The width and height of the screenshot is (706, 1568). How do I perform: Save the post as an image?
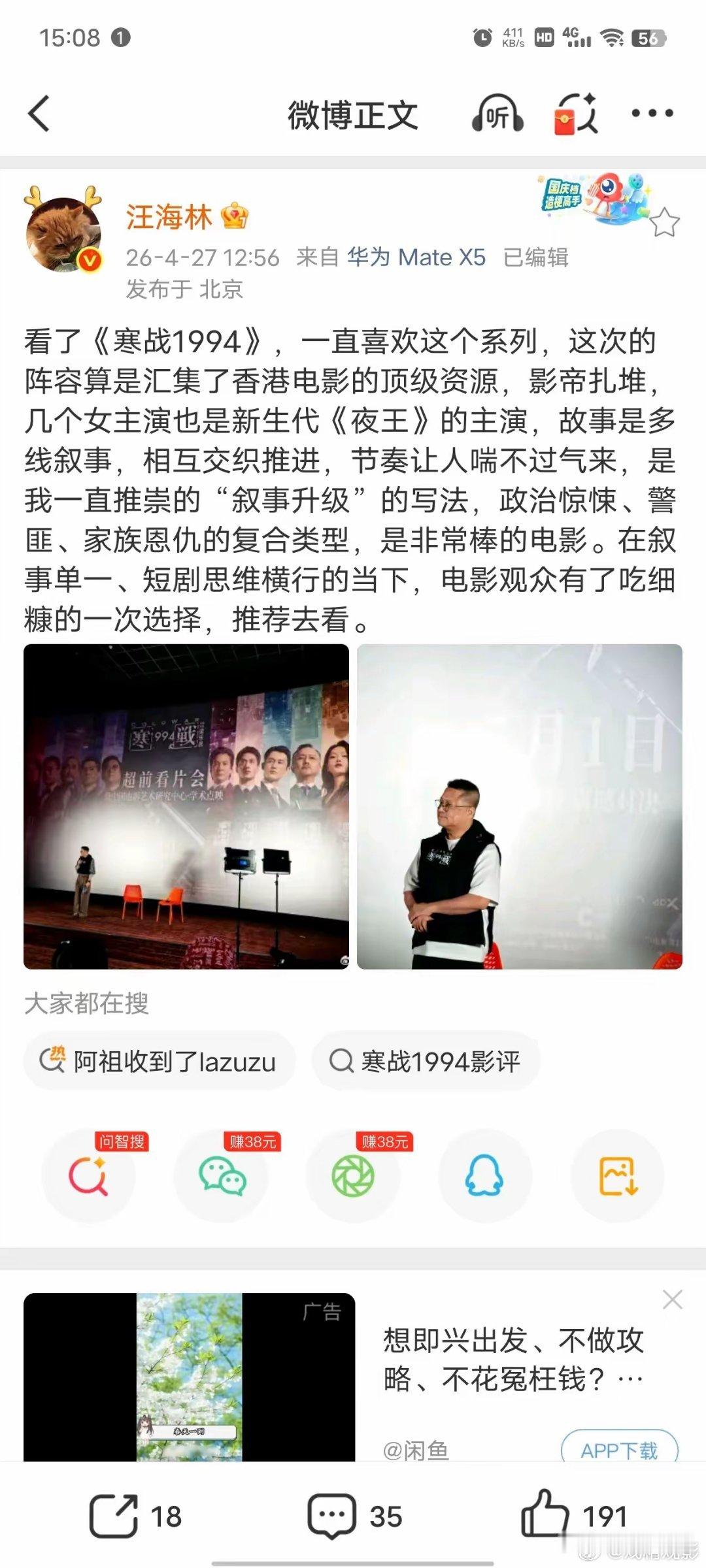[614, 1175]
